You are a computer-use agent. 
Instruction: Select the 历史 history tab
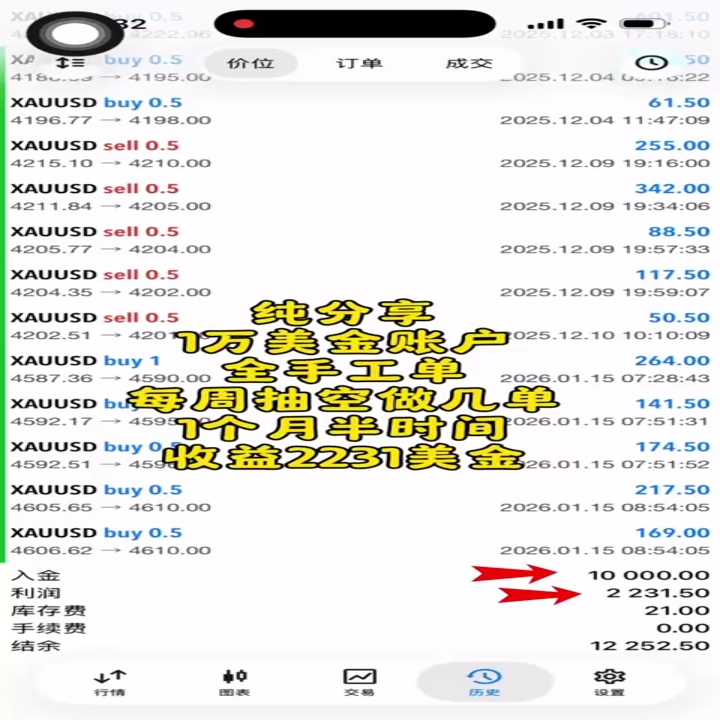pos(484,683)
